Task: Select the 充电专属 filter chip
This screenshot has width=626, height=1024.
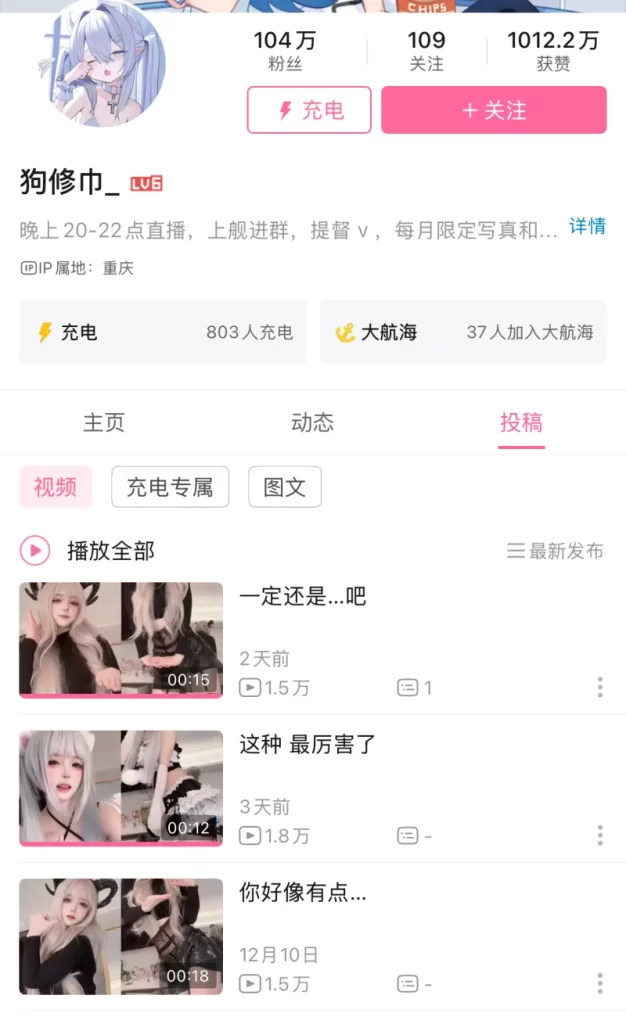Action: [x=170, y=487]
